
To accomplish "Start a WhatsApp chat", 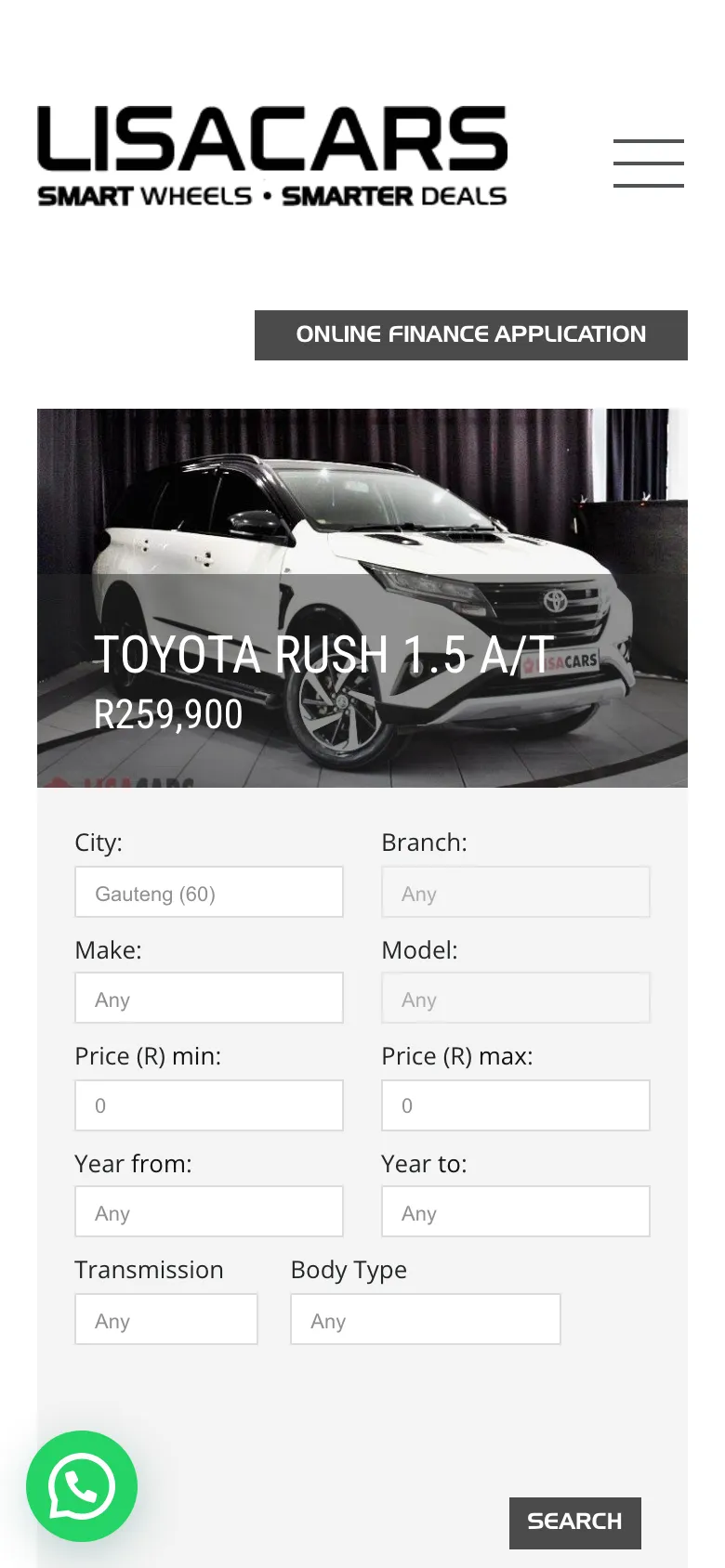I will pos(82,1485).
